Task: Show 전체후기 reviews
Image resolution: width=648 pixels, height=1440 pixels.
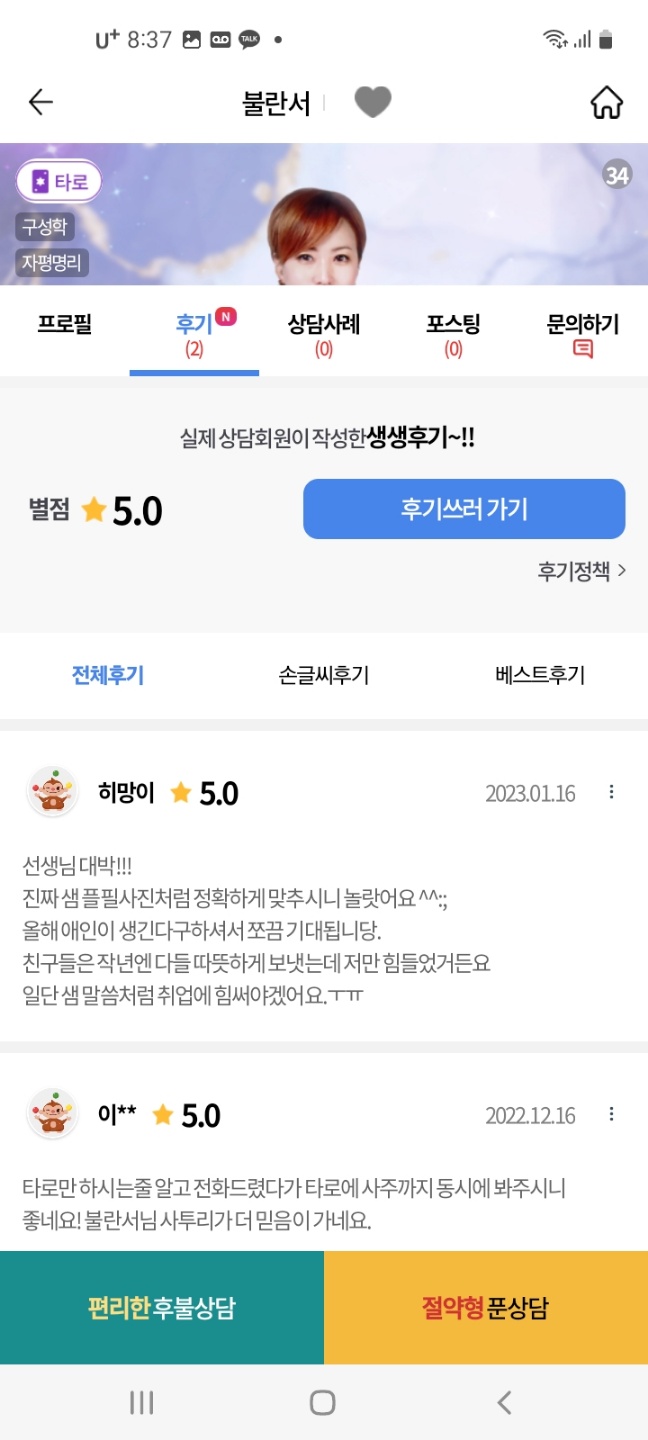Action: click(x=108, y=675)
